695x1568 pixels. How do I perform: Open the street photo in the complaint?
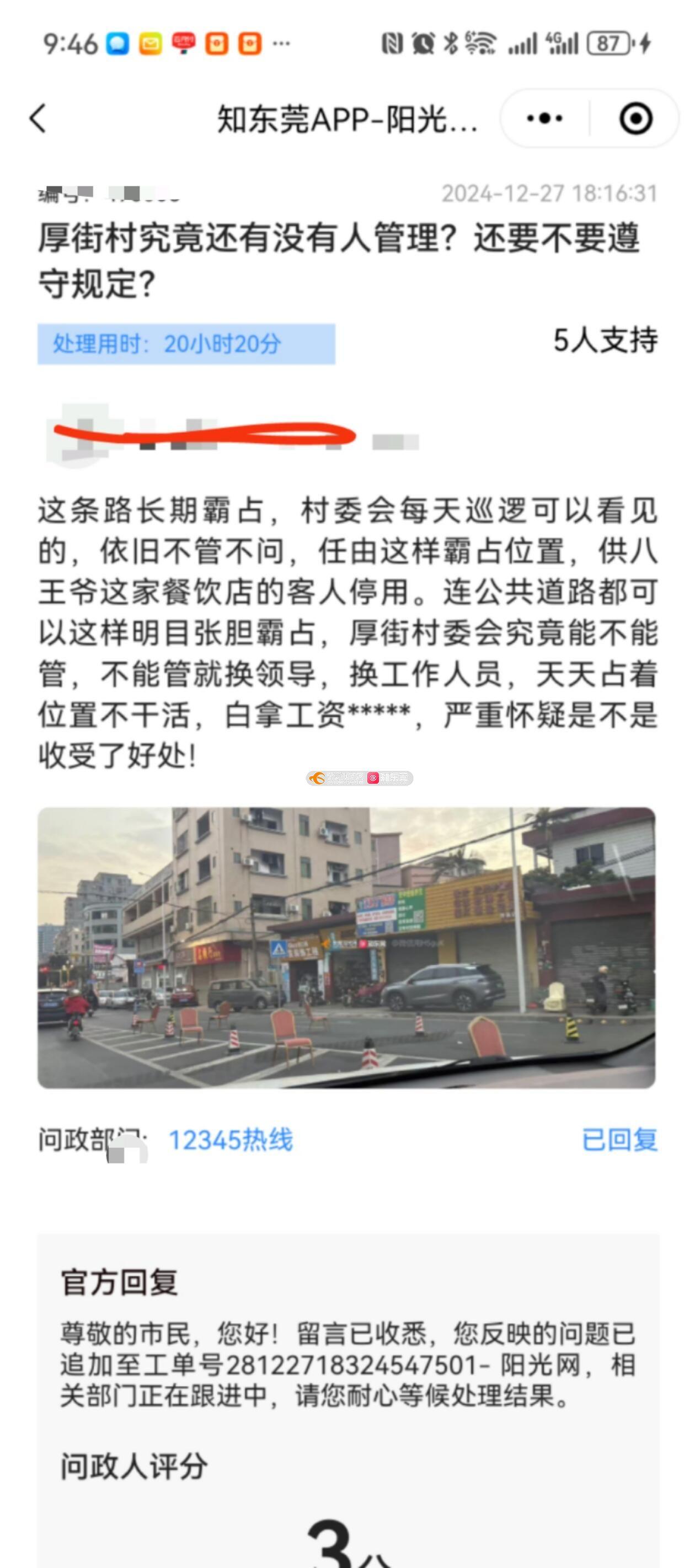pos(346,947)
